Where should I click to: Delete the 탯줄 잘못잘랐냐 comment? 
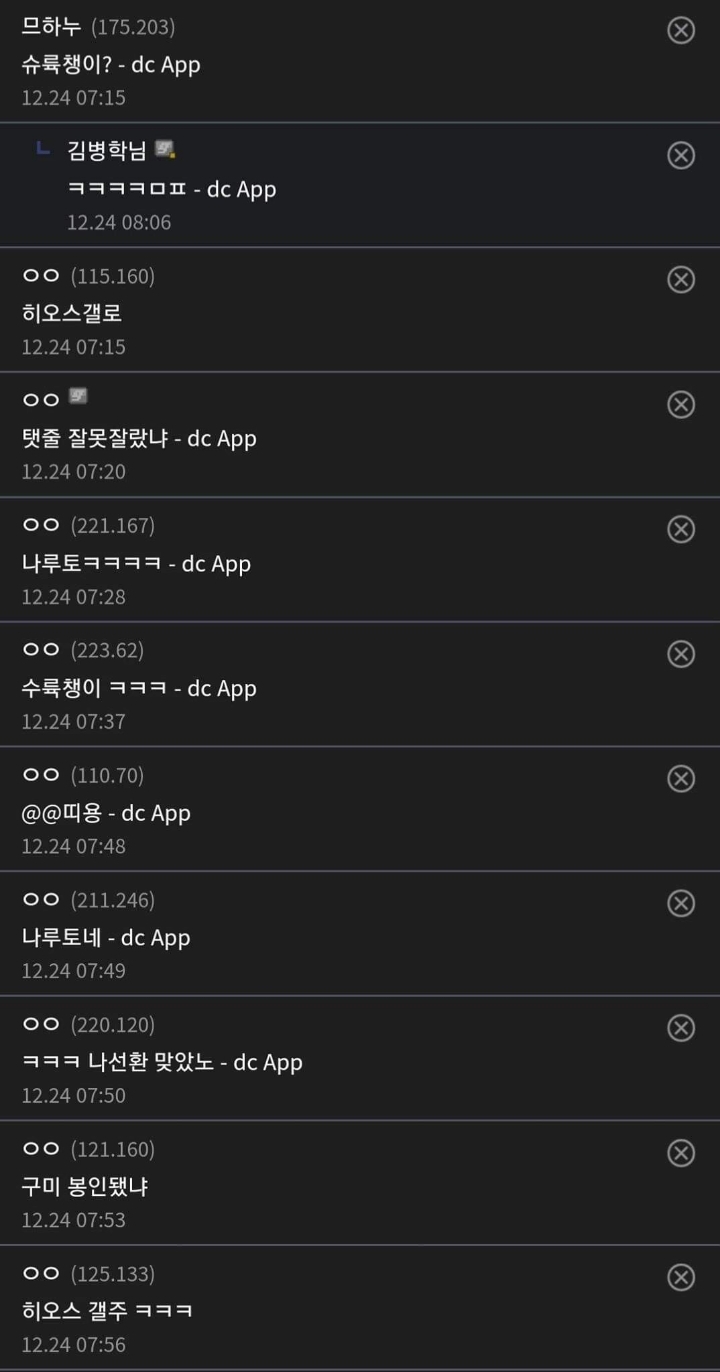coord(681,404)
